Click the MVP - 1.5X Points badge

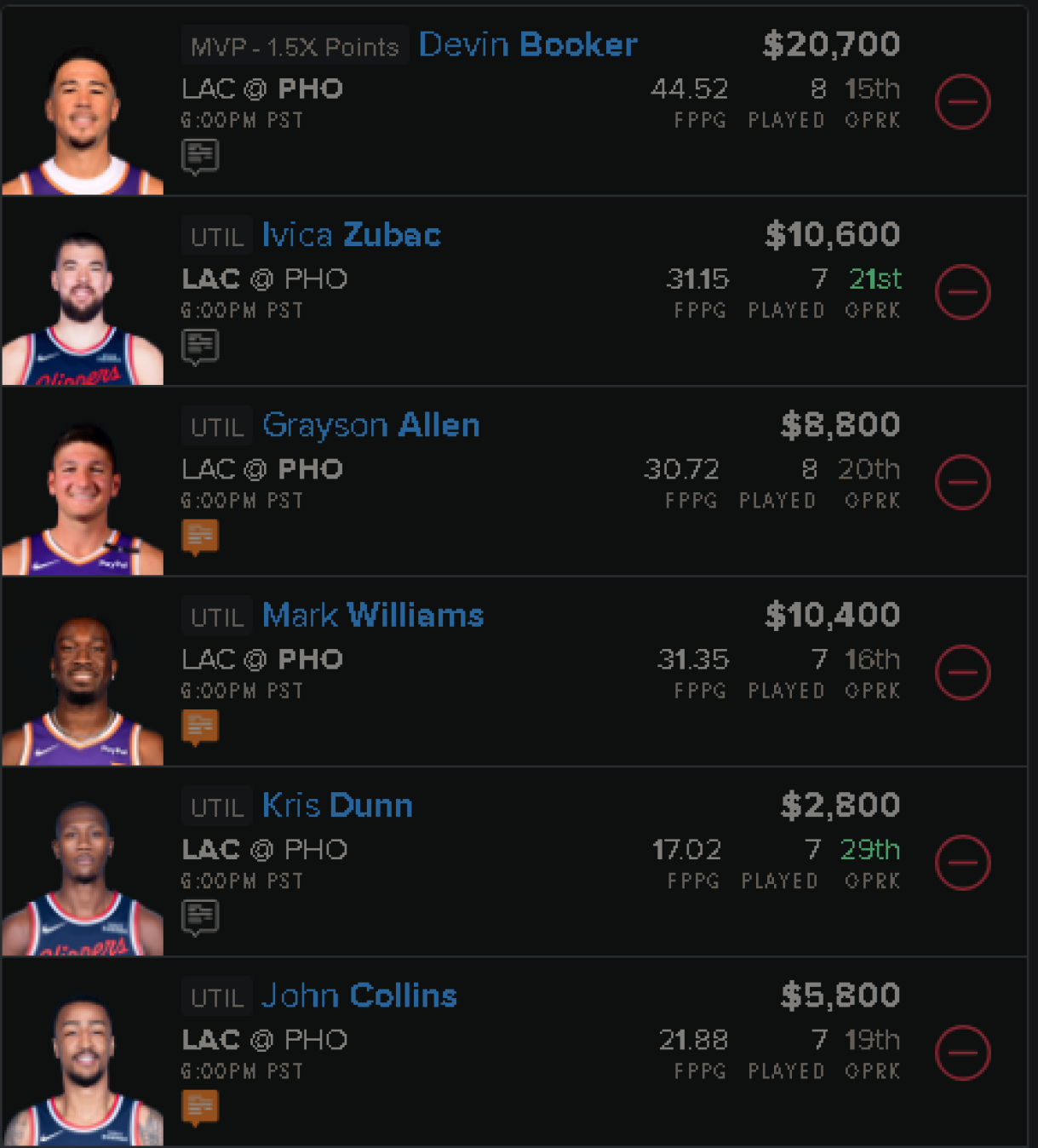pos(295,47)
